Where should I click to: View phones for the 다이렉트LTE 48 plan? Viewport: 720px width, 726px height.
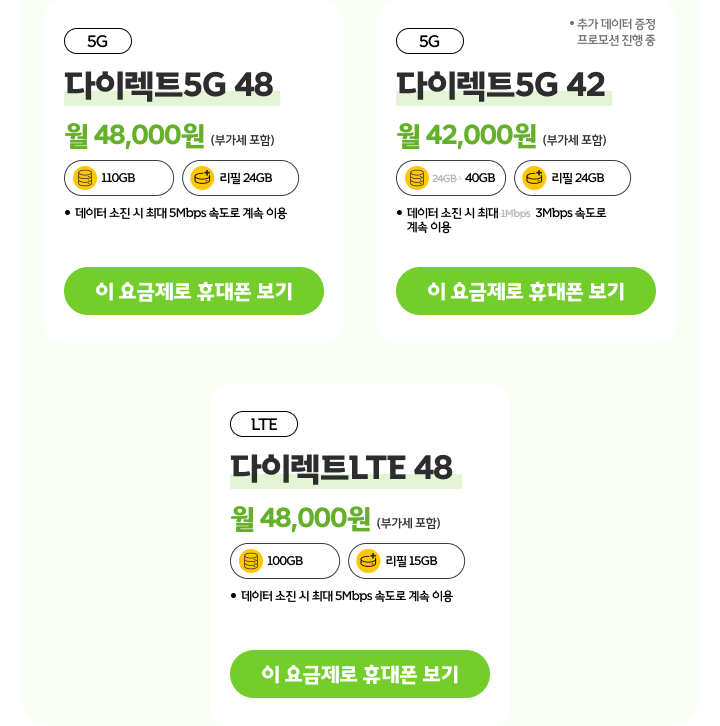click(x=360, y=674)
